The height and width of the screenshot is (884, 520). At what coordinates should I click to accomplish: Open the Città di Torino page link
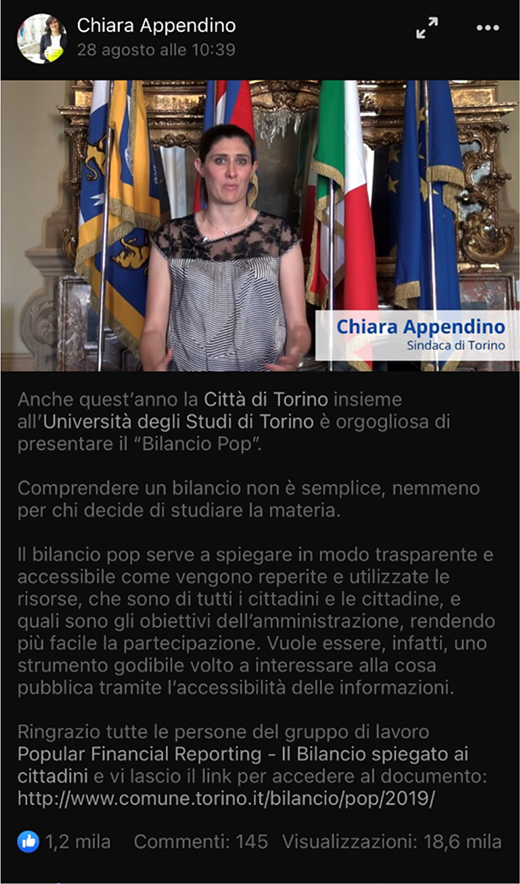(266, 400)
